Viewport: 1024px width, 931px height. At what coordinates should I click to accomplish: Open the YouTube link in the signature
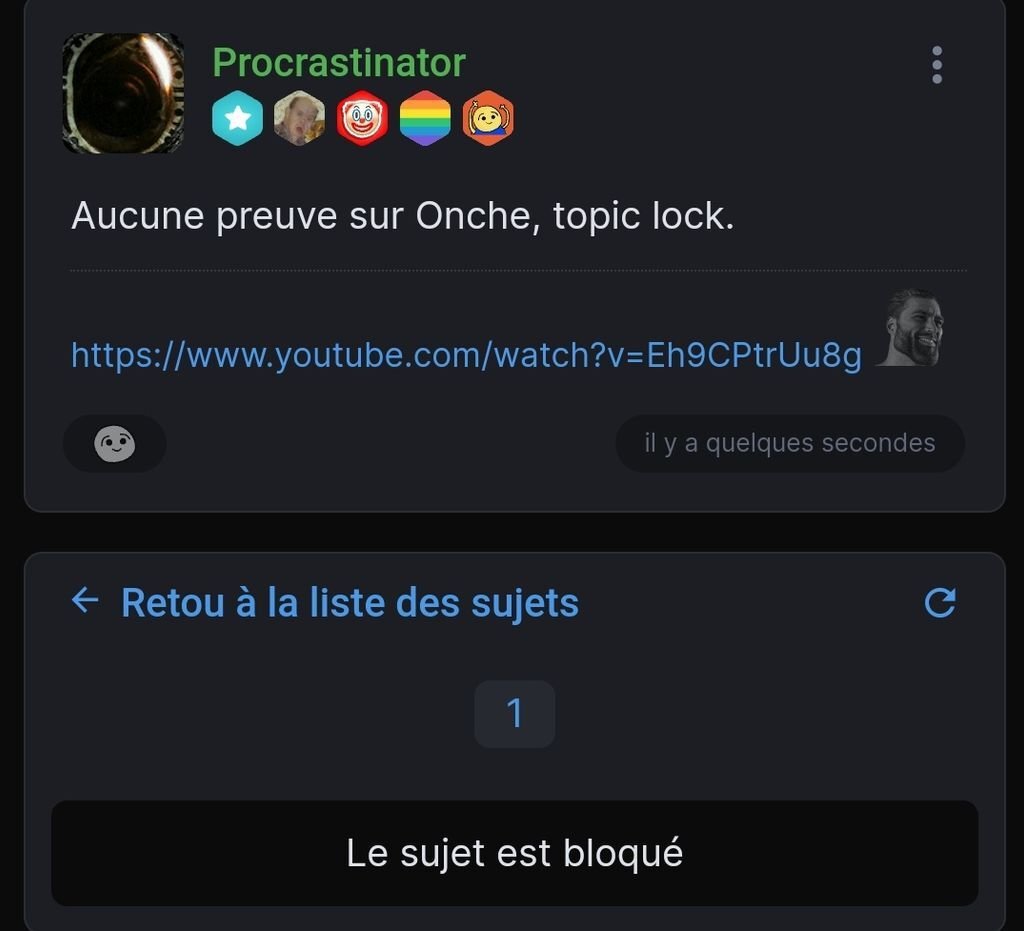tap(466, 355)
